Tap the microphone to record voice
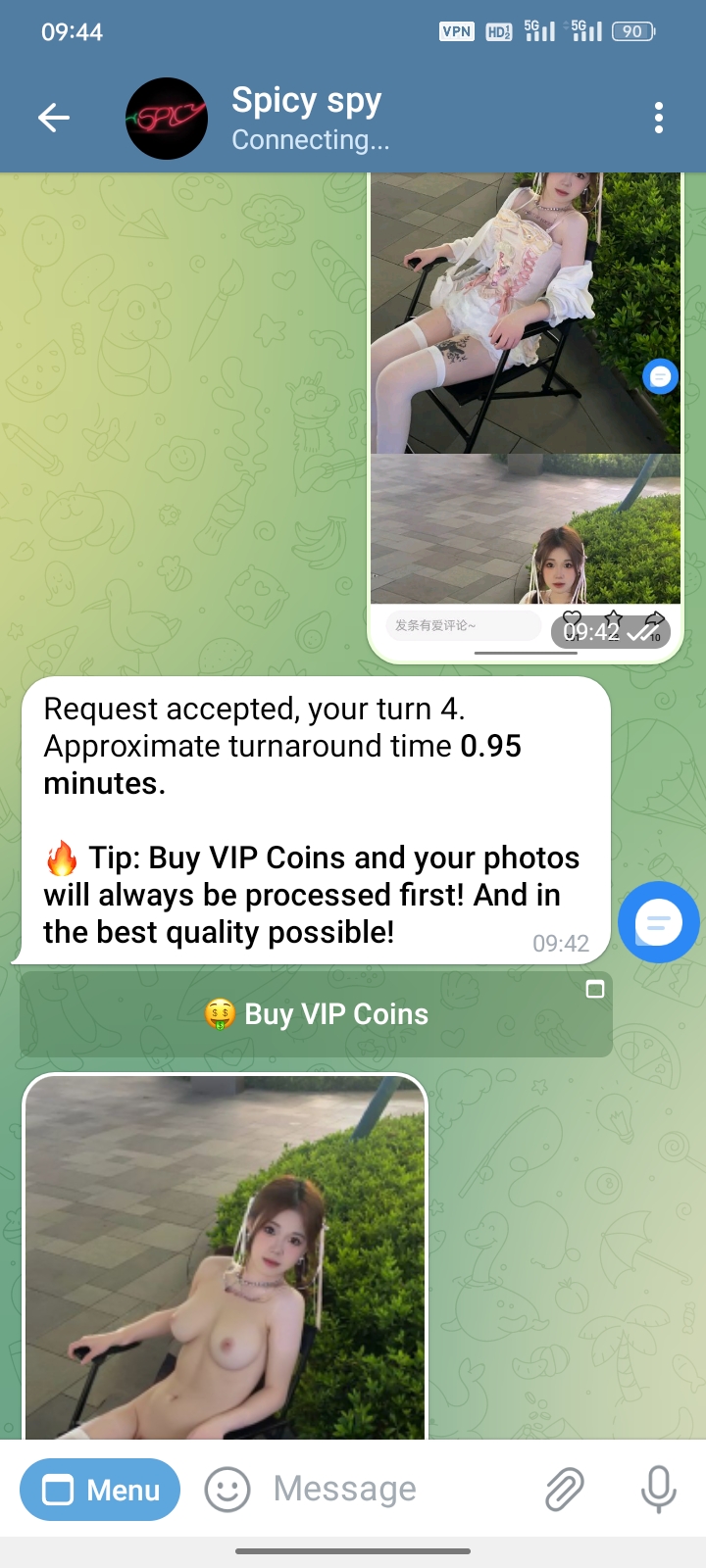 point(659,1490)
